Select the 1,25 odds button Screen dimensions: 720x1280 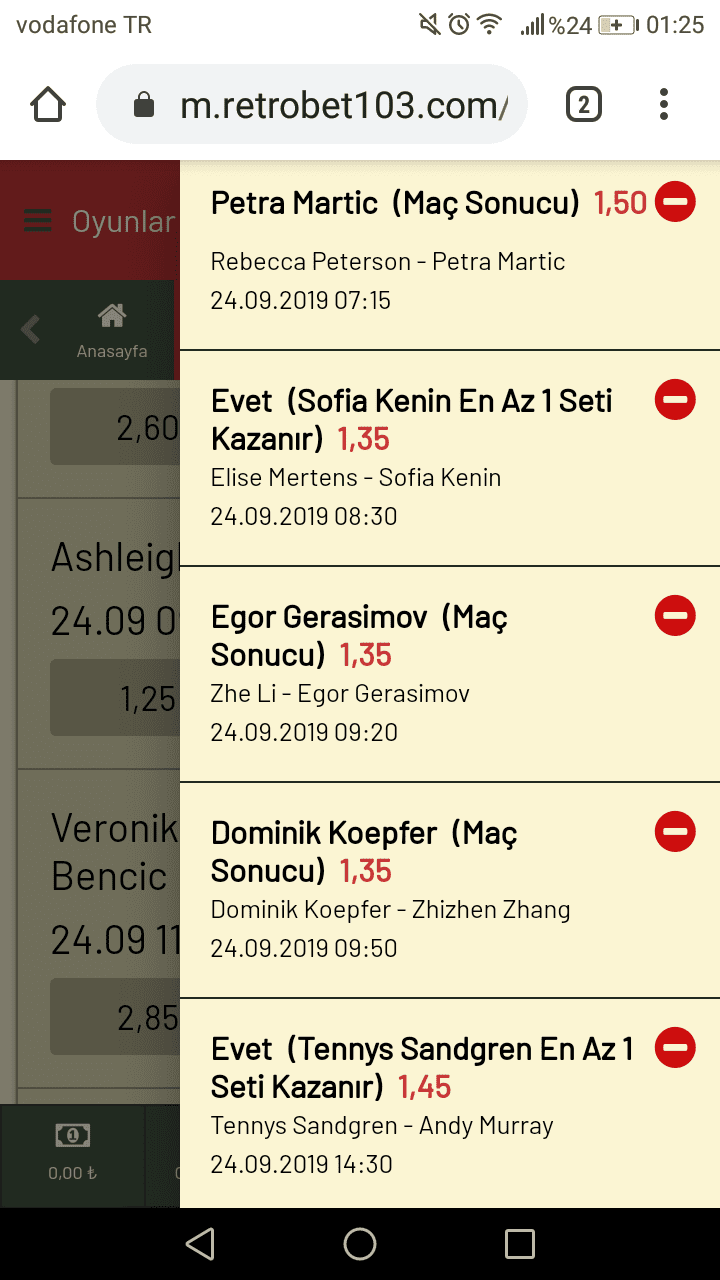pyautogui.click(x=115, y=698)
